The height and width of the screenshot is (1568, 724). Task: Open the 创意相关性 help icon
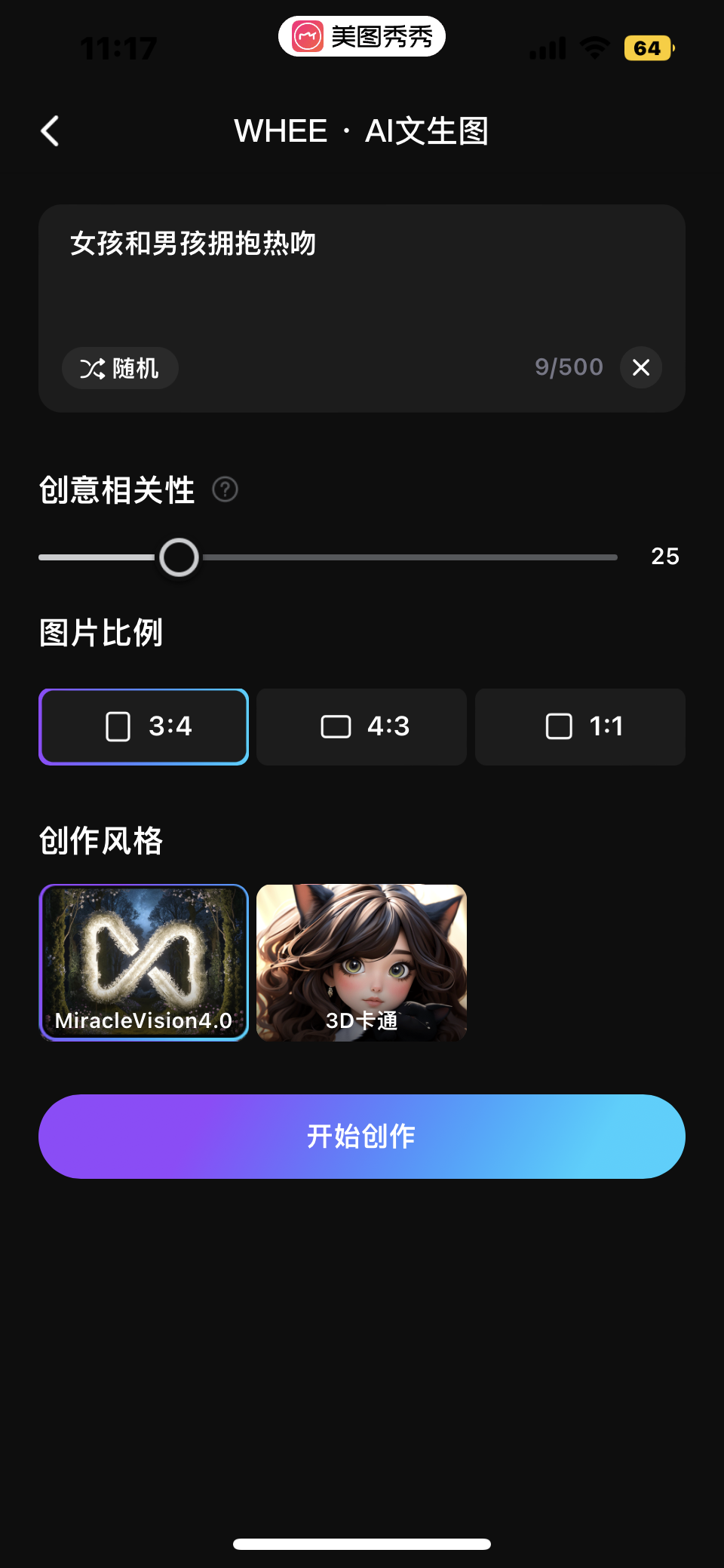[225, 490]
